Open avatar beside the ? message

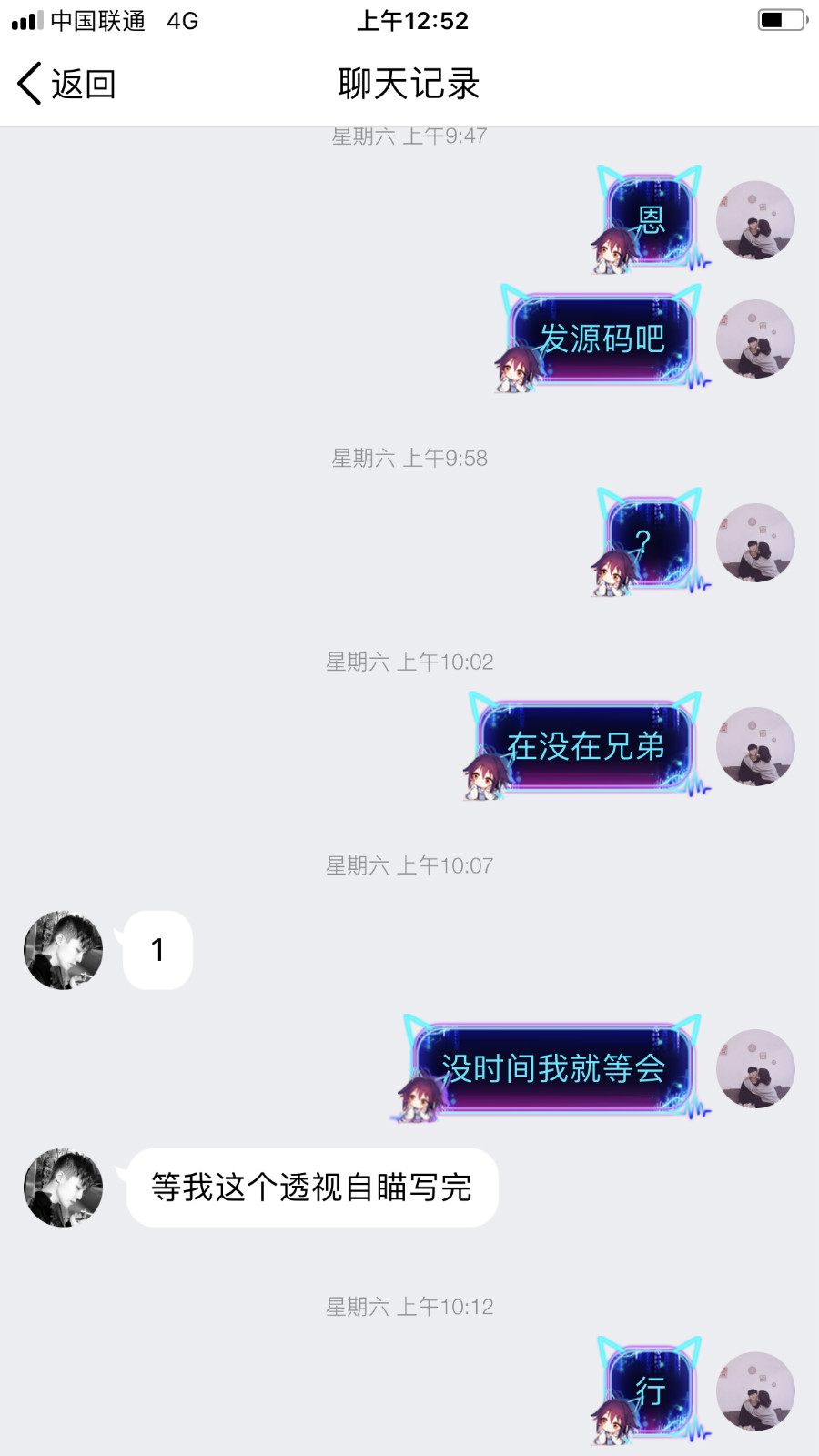(x=755, y=542)
